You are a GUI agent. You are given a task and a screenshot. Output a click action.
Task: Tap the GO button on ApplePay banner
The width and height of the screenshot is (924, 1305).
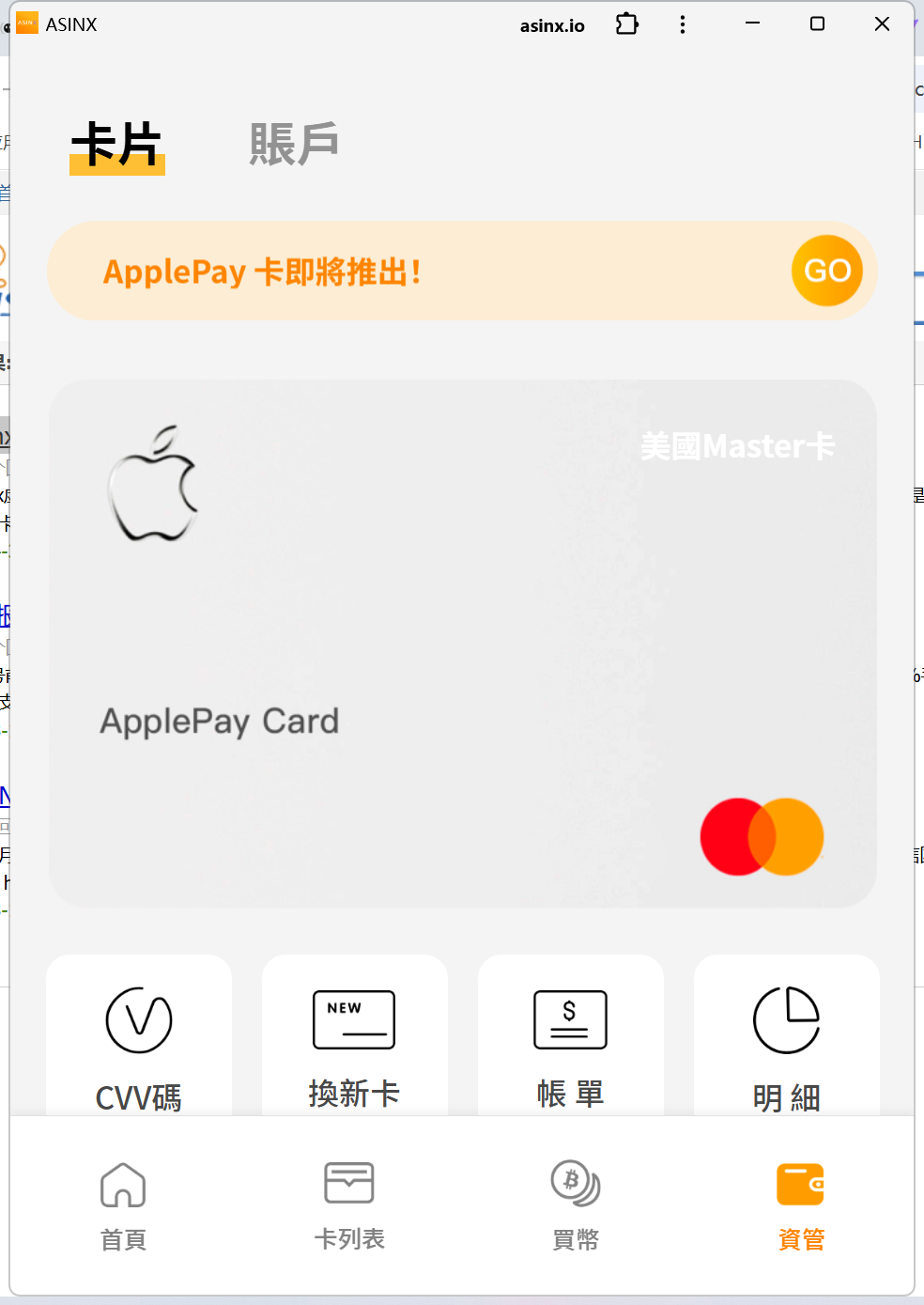tap(826, 271)
